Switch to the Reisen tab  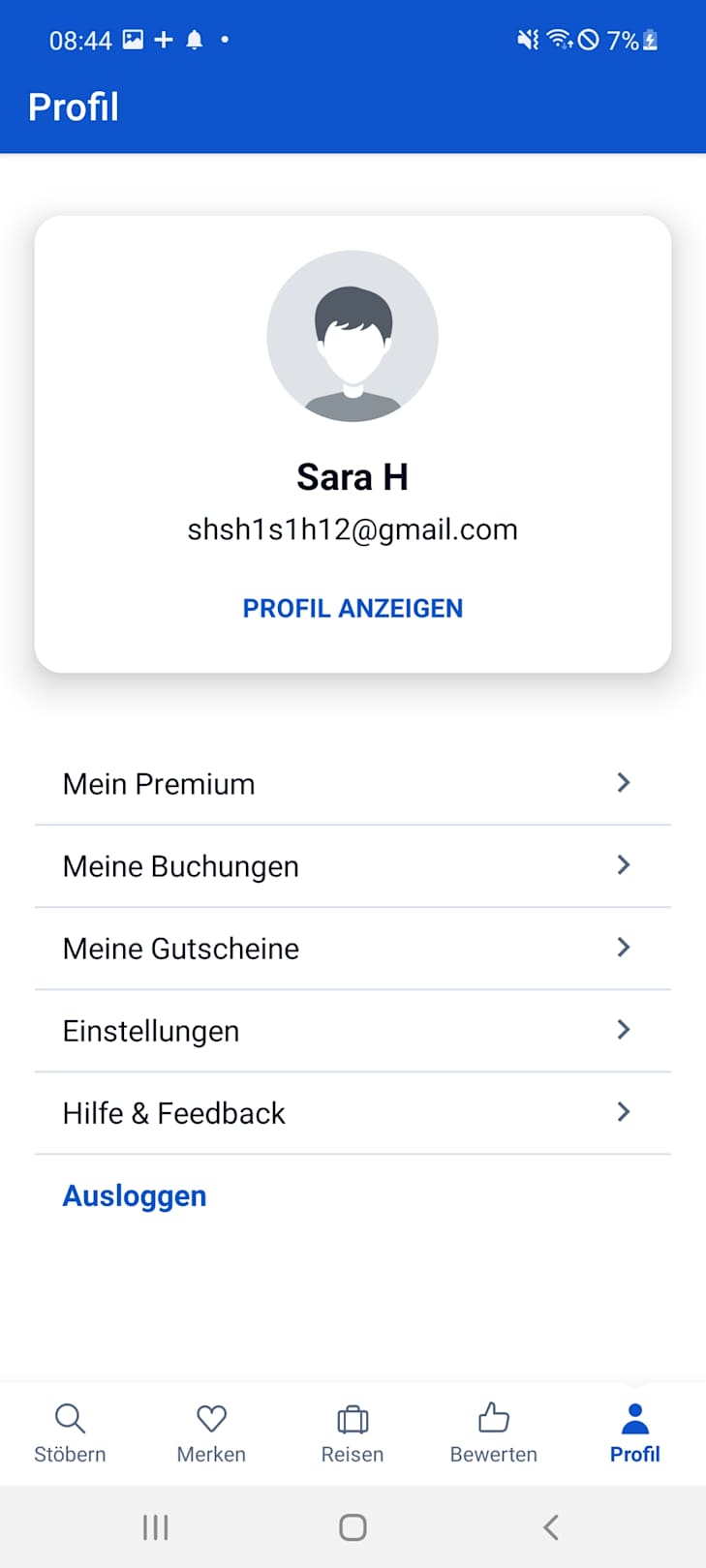[353, 1432]
